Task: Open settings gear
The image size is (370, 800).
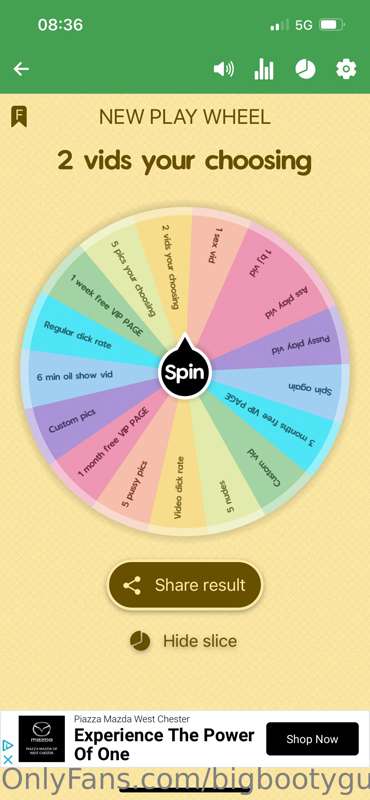Action: pos(346,69)
